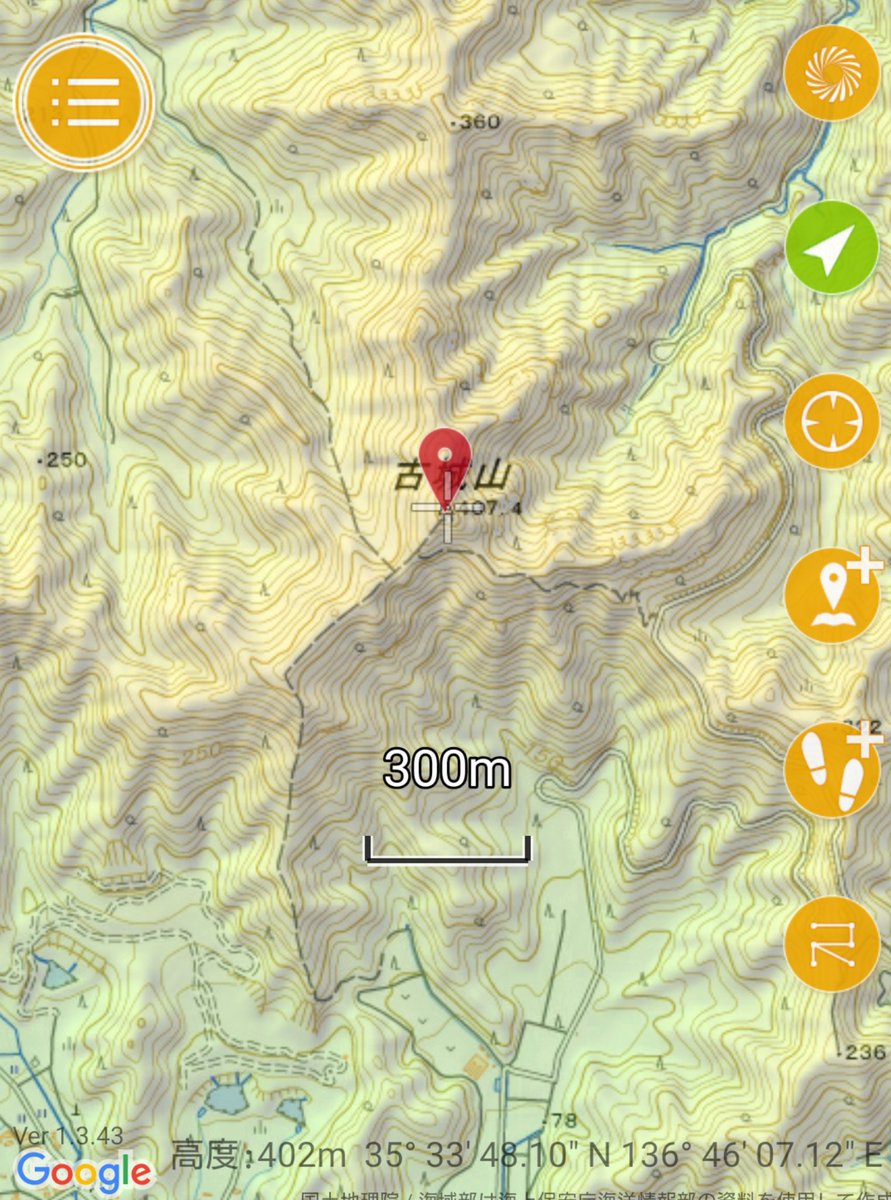The image size is (891, 1200).
Task: Center the map with the crosshair button
Action: 831,421
